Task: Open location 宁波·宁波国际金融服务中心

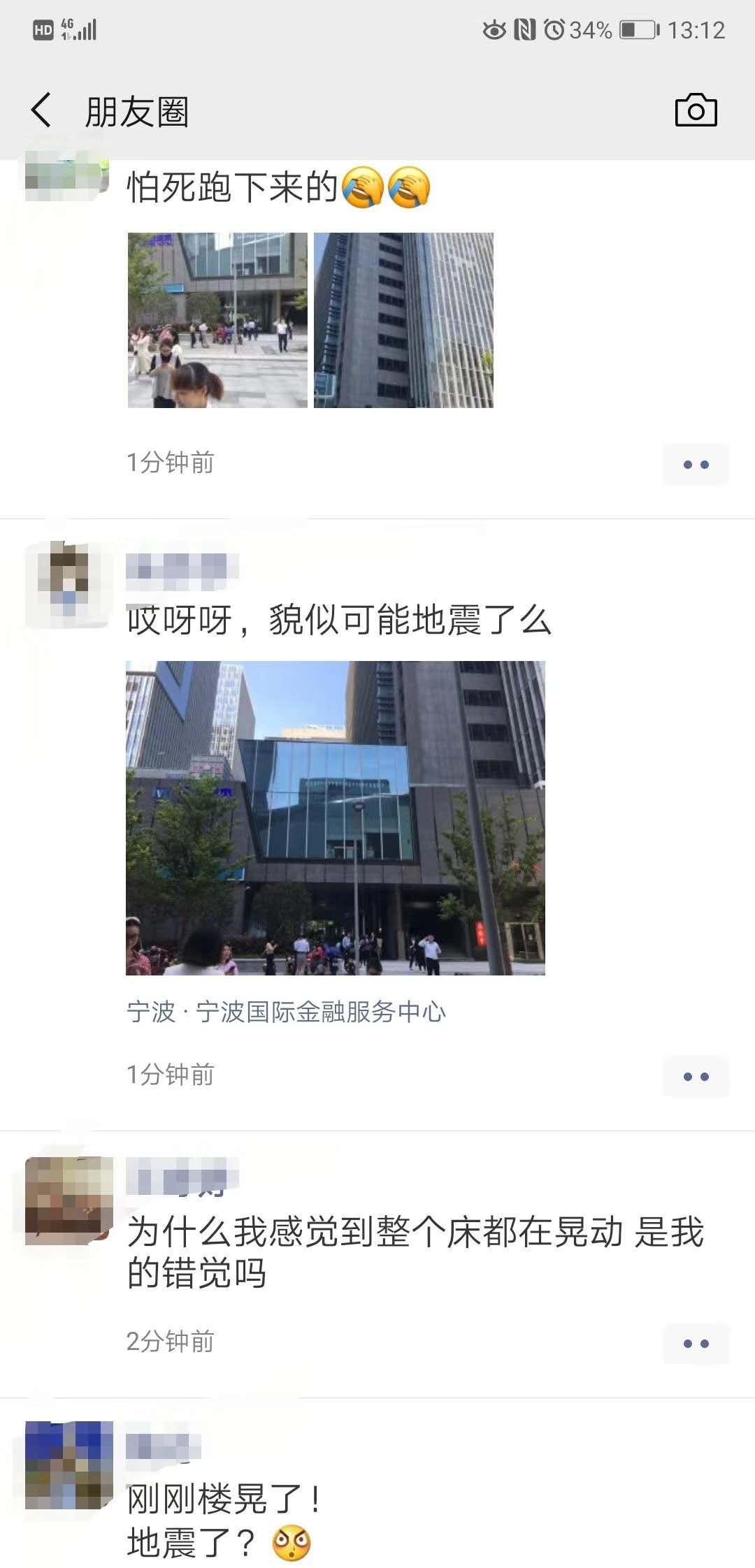Action: coord(286,1011)
